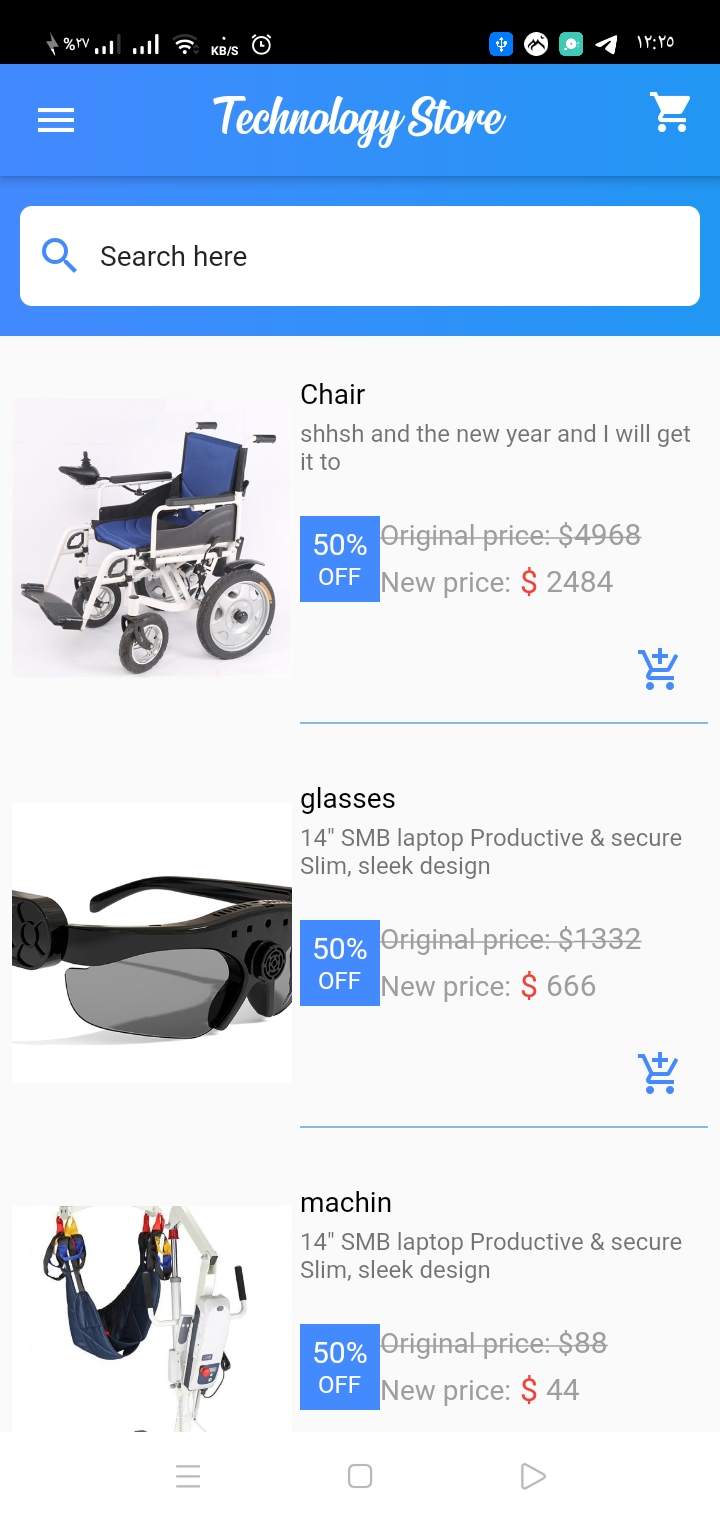This screenshot has width=720, height=1520.
Task: Add the glasses to the cart
Action: pos(658,1072)
